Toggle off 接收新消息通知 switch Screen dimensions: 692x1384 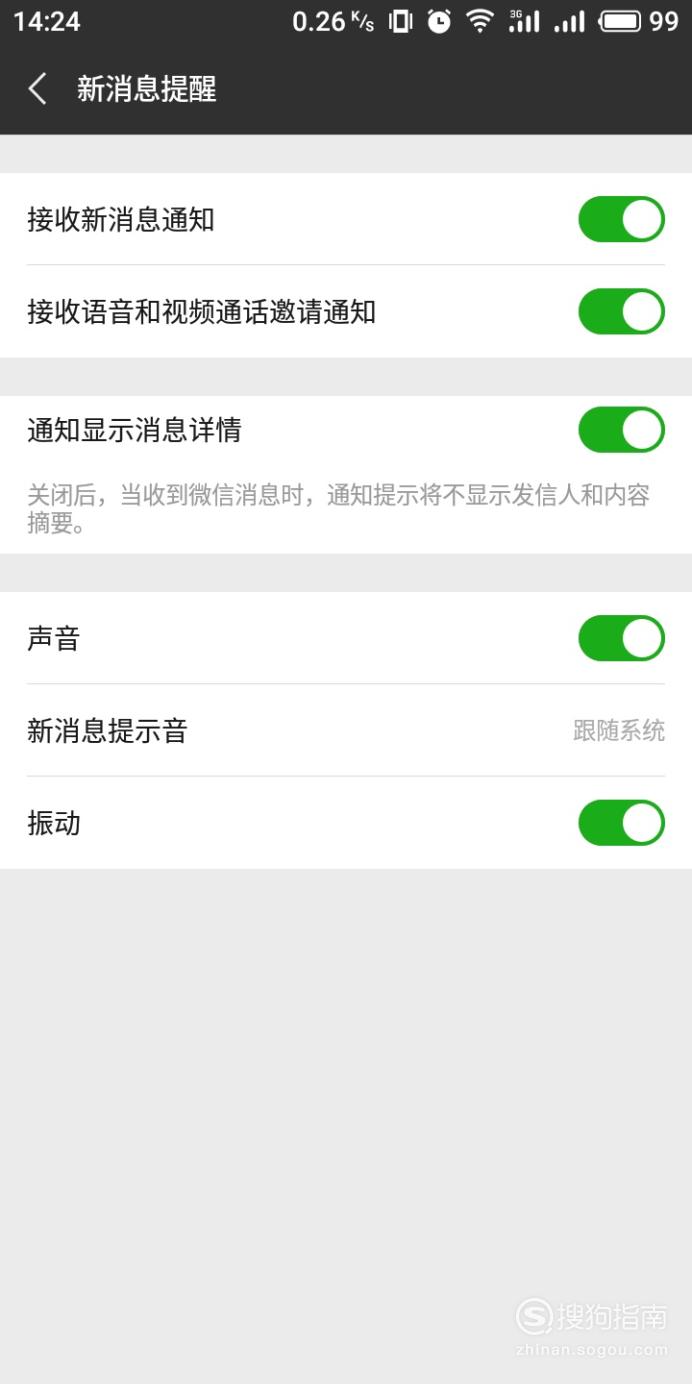(x=621, y=219)
